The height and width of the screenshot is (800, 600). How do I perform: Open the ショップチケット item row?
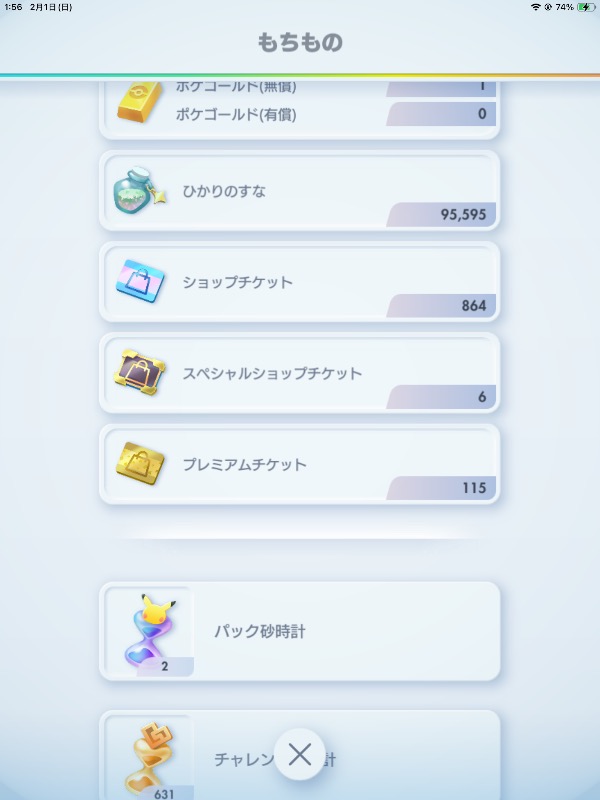(x=299, y=282)
